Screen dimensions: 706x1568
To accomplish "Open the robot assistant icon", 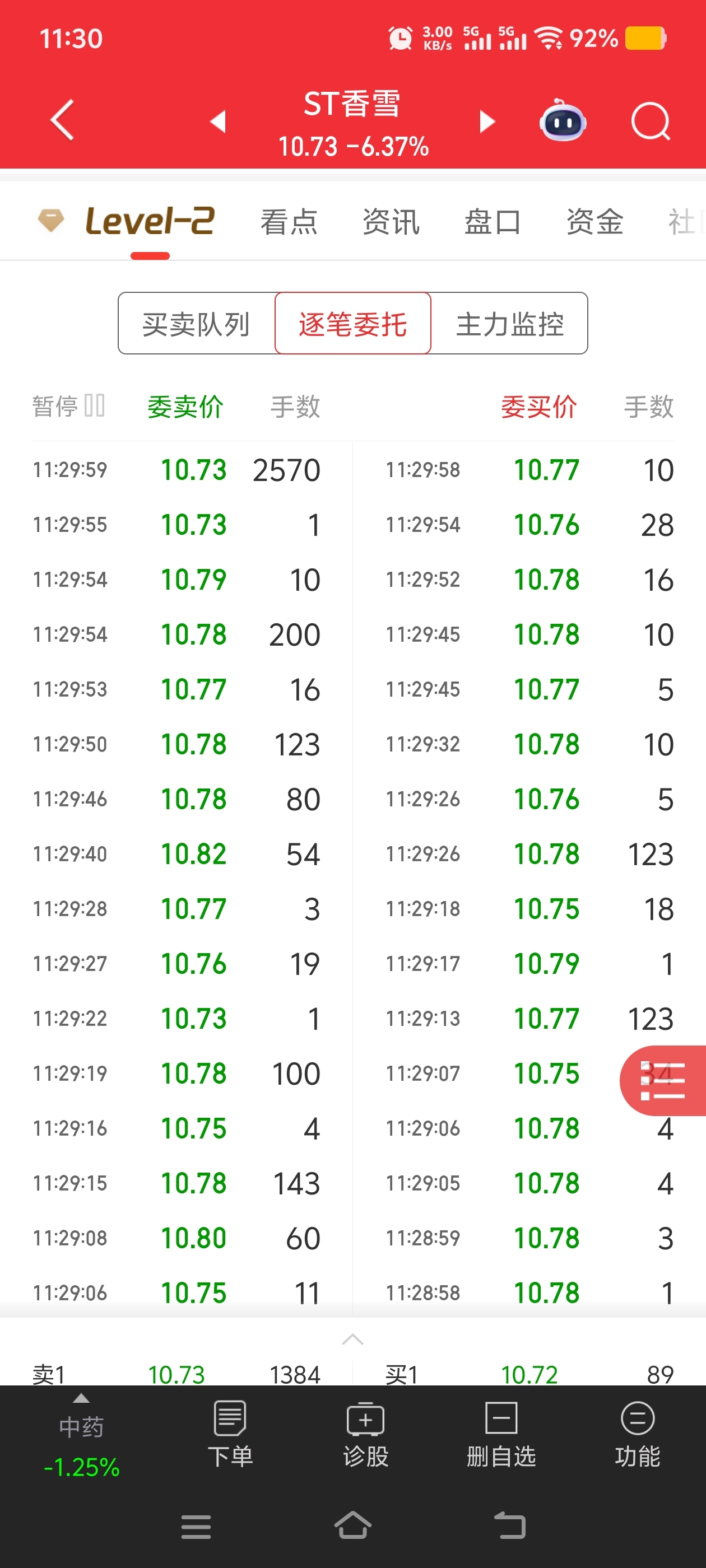I will [x=562, y=121].
